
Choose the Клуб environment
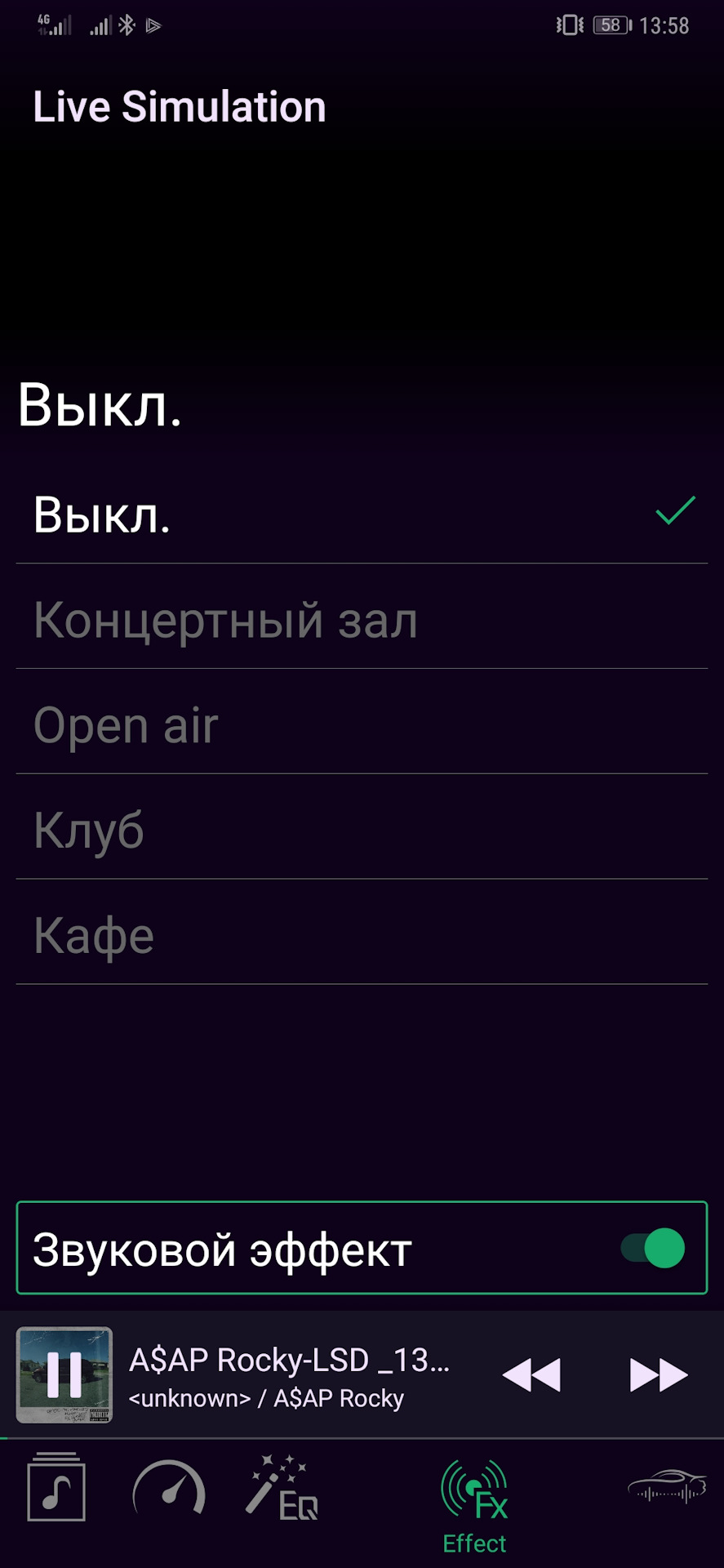pos(87,829)
